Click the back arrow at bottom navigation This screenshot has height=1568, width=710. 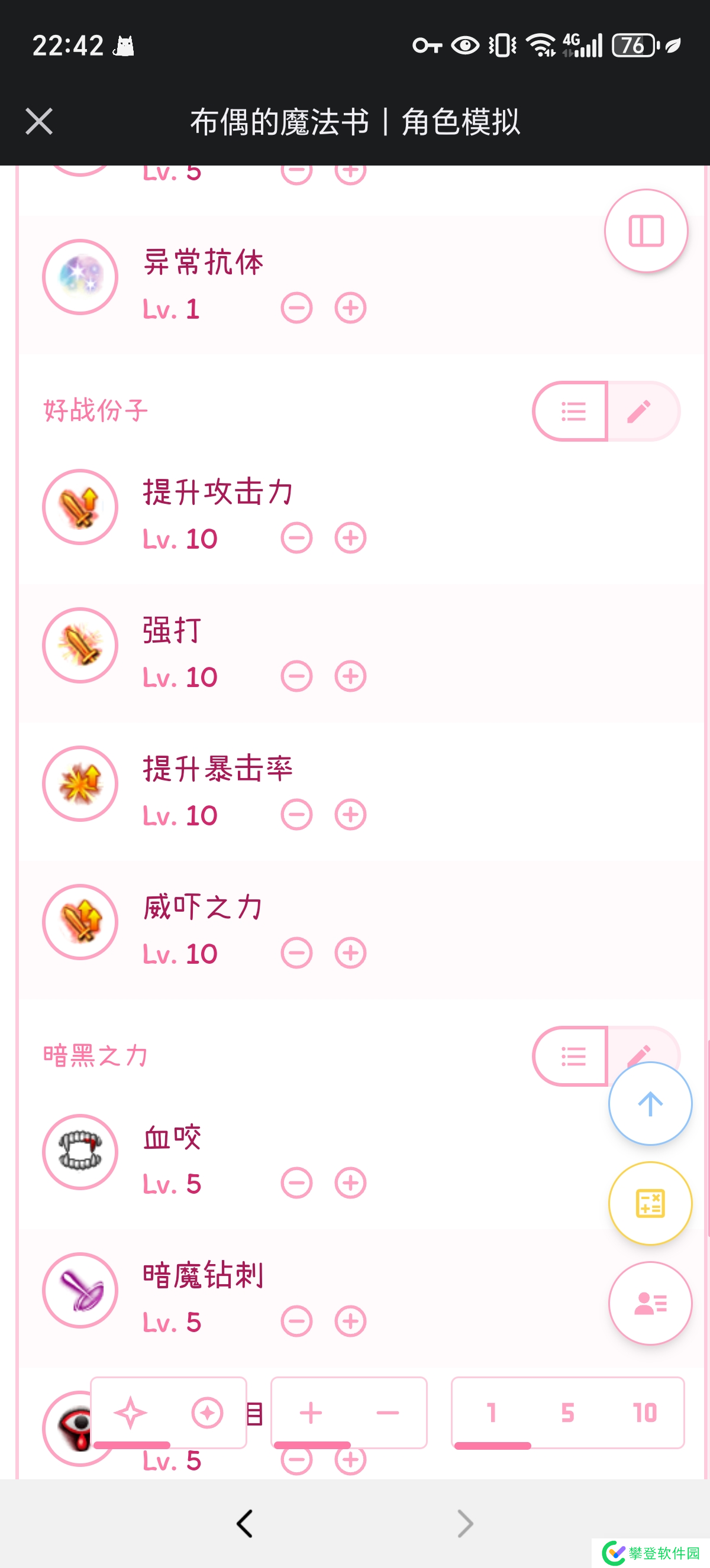245,1524
